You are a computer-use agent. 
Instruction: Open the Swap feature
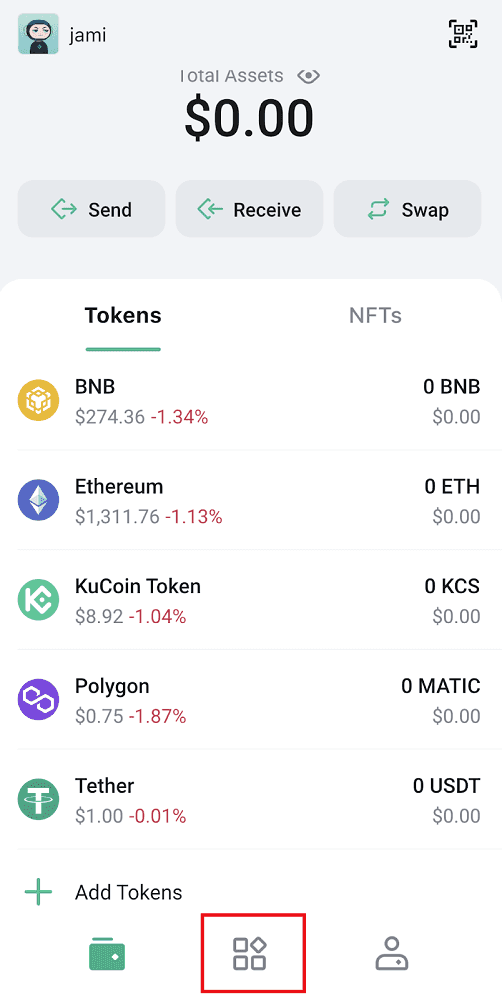coord(407,209)
